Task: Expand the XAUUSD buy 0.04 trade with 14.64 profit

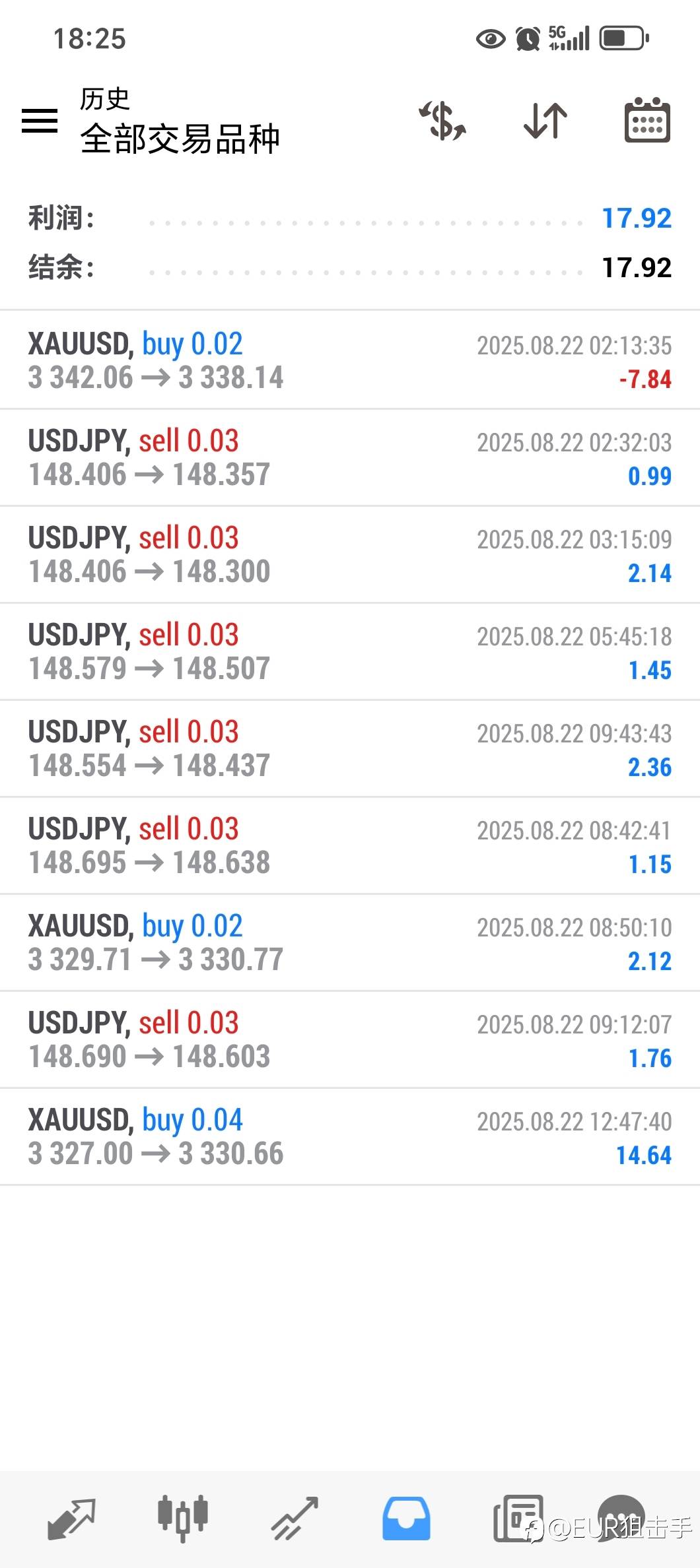Action: 350,1136
